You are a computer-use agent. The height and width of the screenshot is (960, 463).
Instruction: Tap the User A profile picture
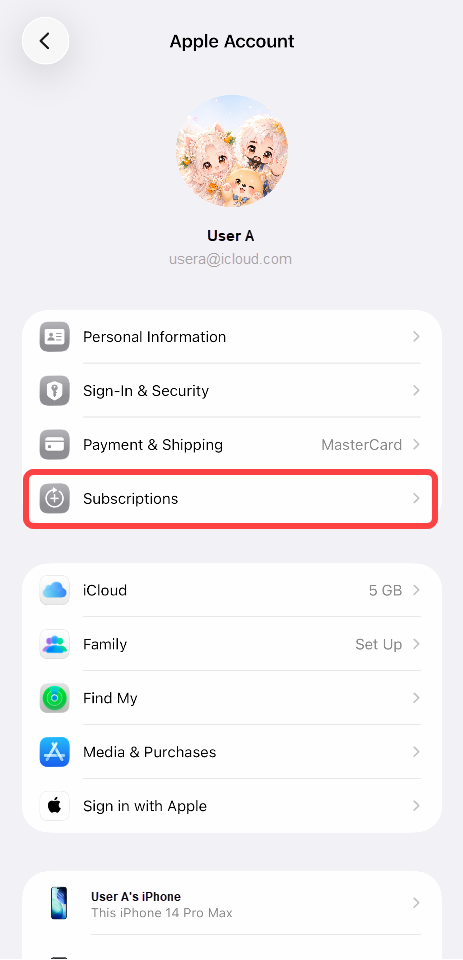pyautogui.click(x=232, y=151)
